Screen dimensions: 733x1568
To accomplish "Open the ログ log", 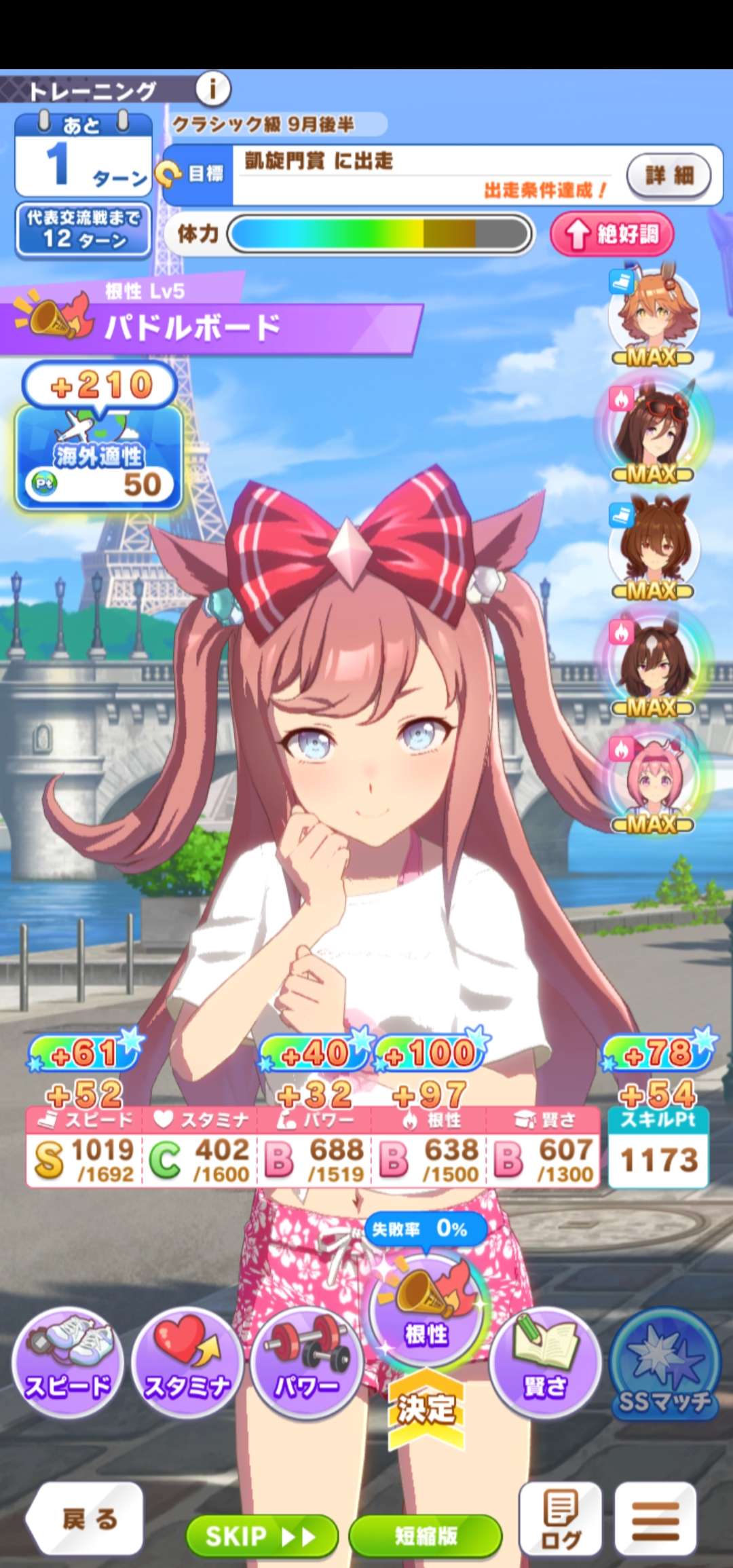I will (x=560, y=1519).
